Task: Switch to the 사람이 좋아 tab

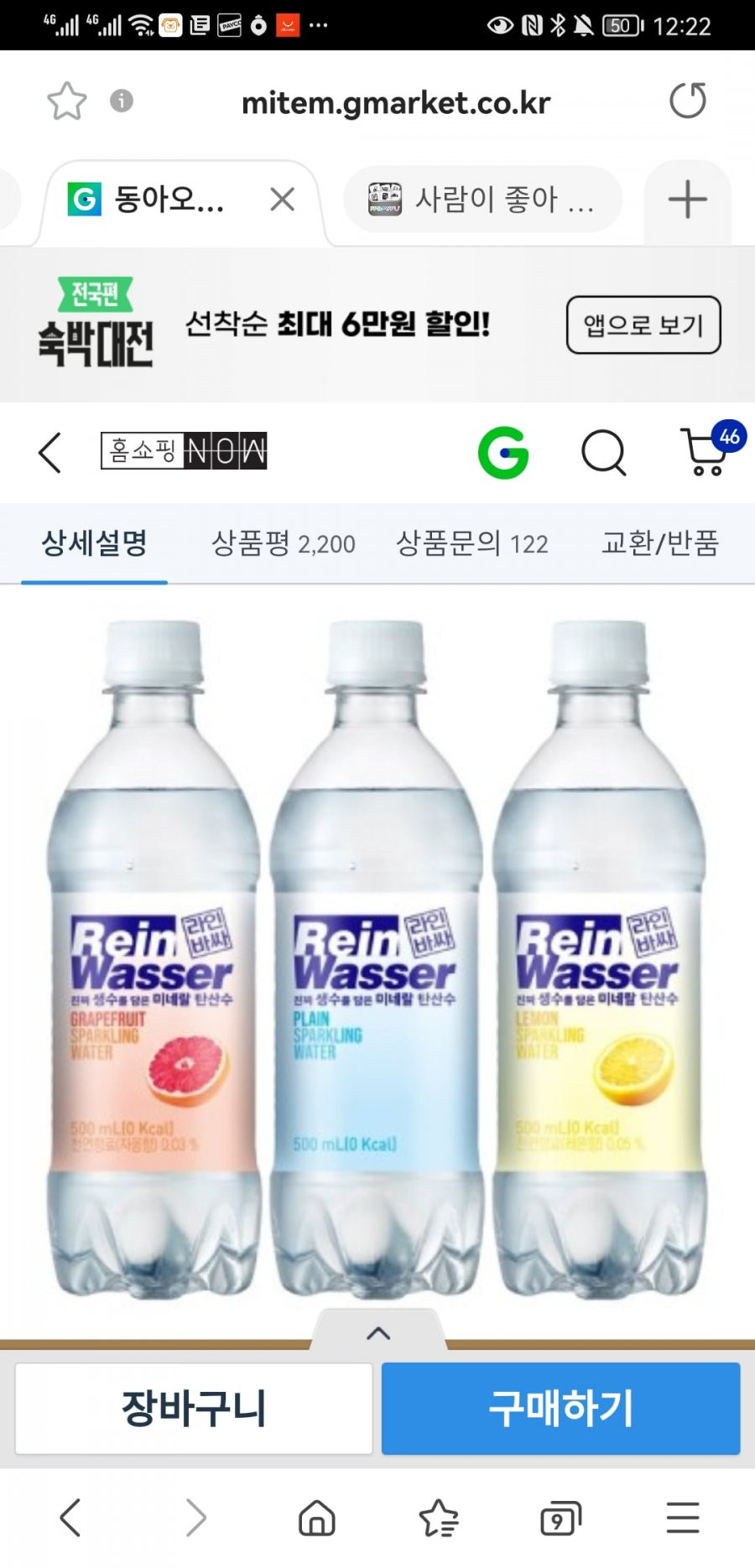Action: 482,200
